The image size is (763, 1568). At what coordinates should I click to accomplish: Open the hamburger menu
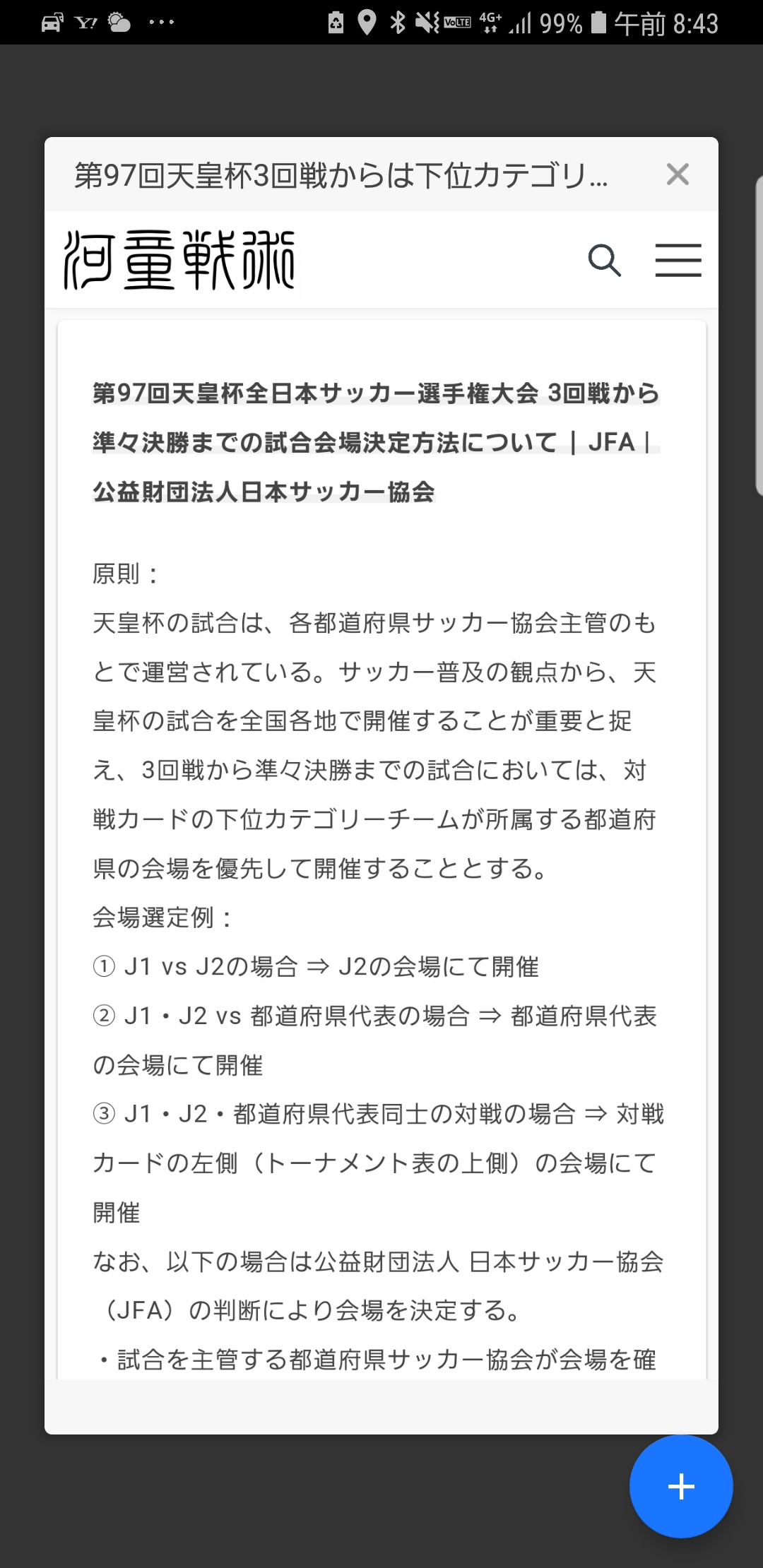tap(678, 260)
